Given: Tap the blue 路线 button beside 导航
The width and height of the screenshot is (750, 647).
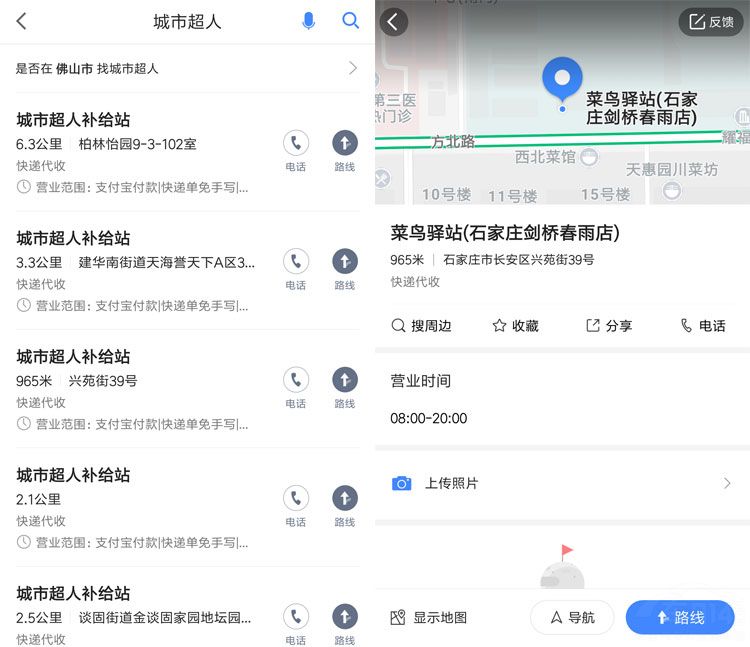Looking at the screenshot, I should (680, 618).
